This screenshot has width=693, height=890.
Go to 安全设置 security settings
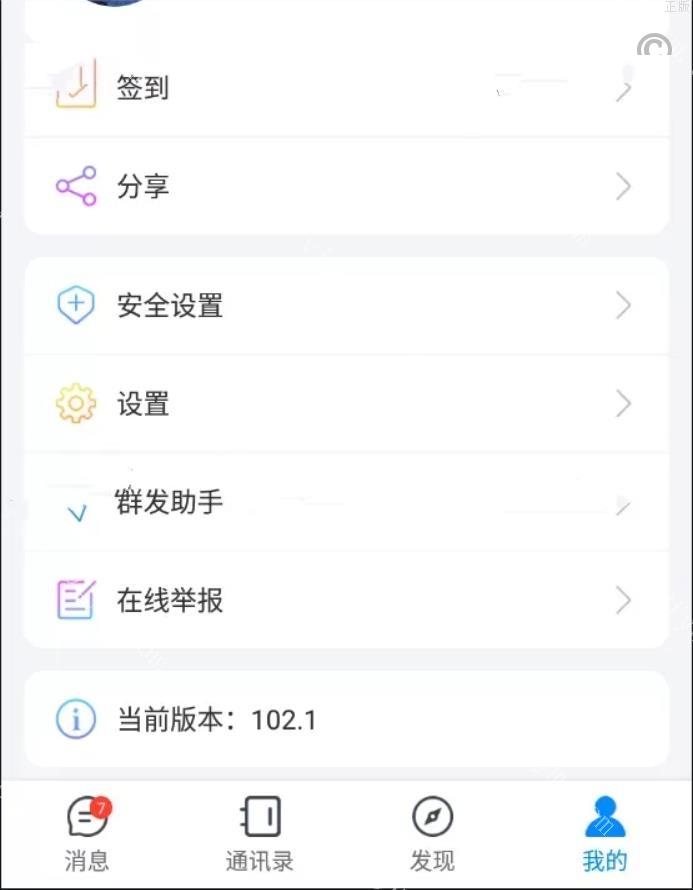coord(345,306)
